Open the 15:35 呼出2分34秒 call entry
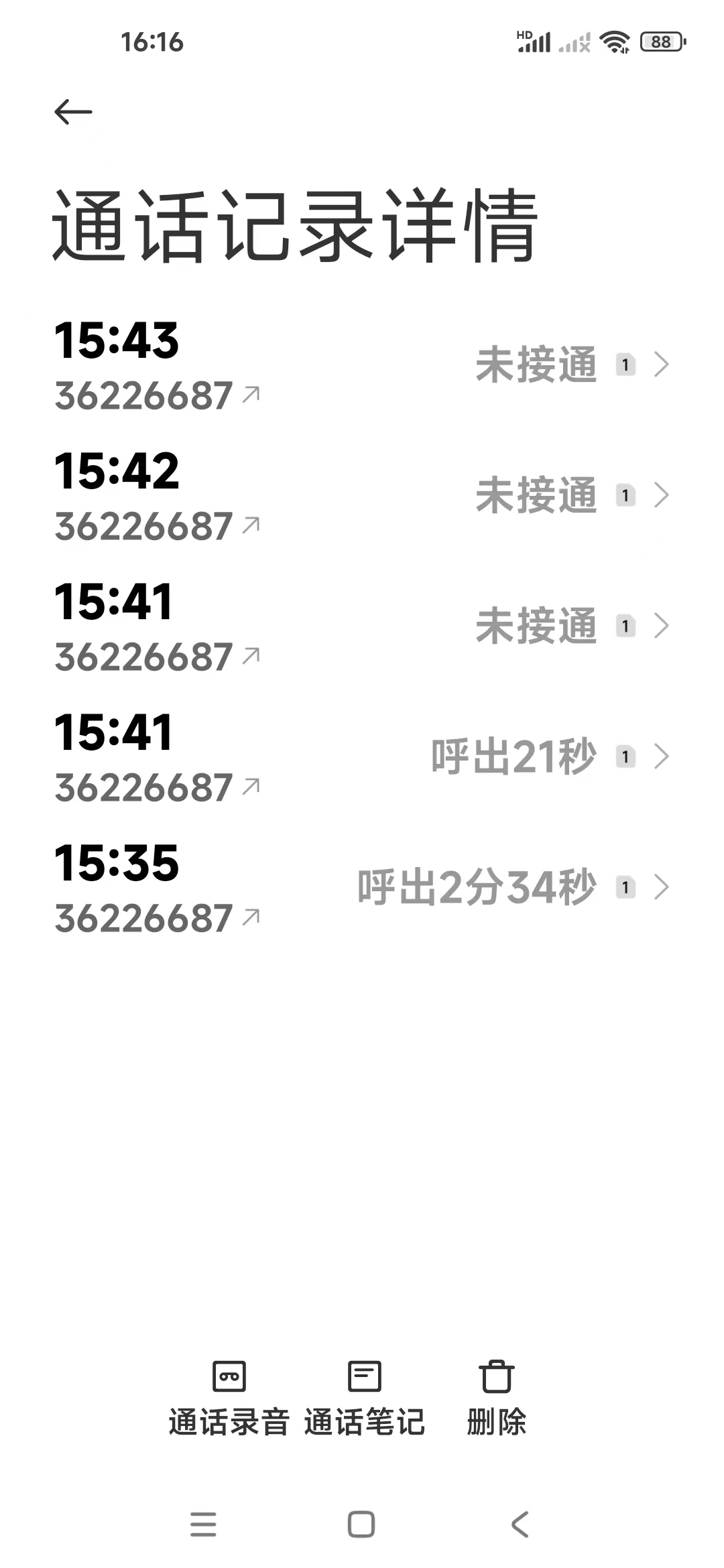Image resolution: width=724 pixels, height=1568 pixels. (x=362, y=889)
